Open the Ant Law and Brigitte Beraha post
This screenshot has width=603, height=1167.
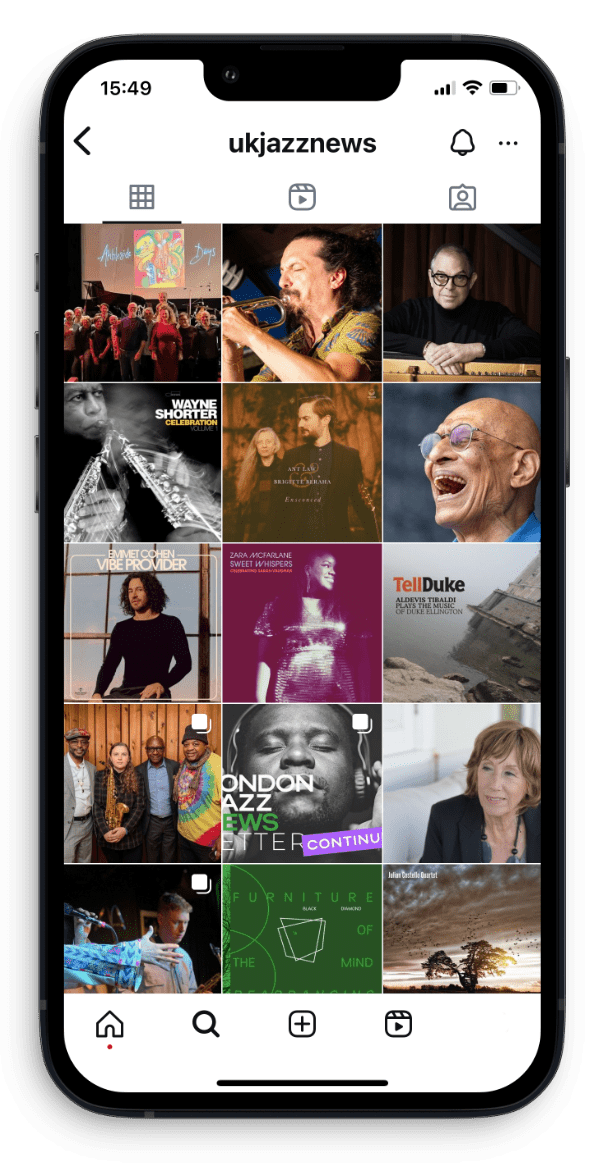click(x=302, y=462)
